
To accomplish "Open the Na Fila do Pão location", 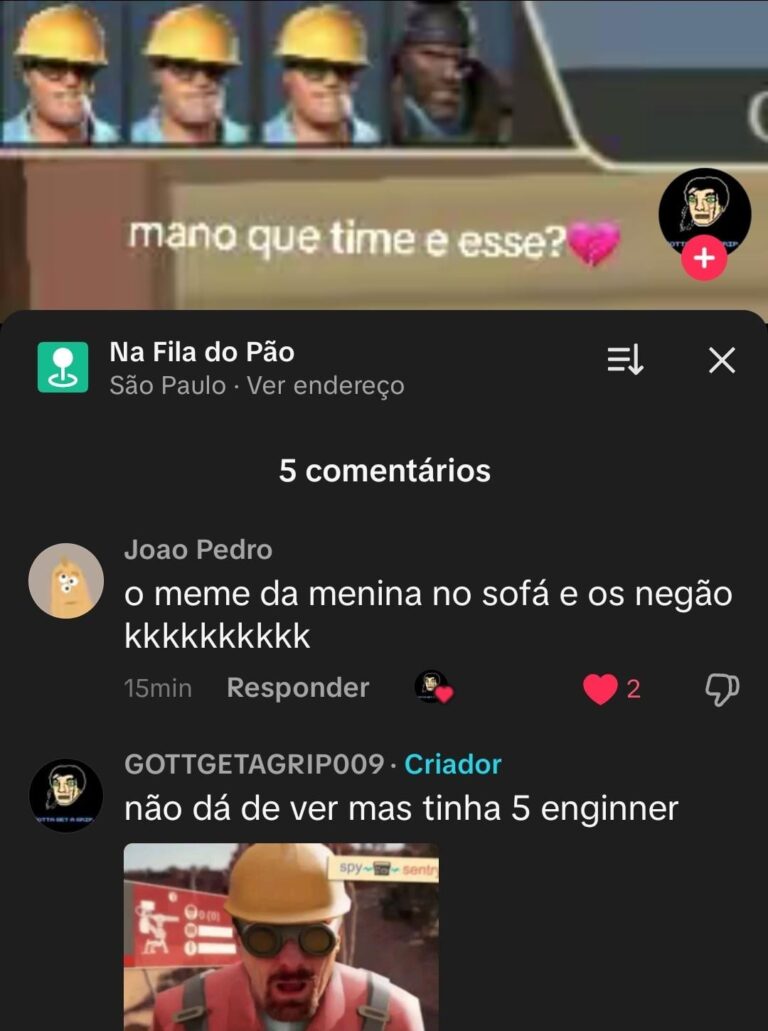I will [201, 353].
